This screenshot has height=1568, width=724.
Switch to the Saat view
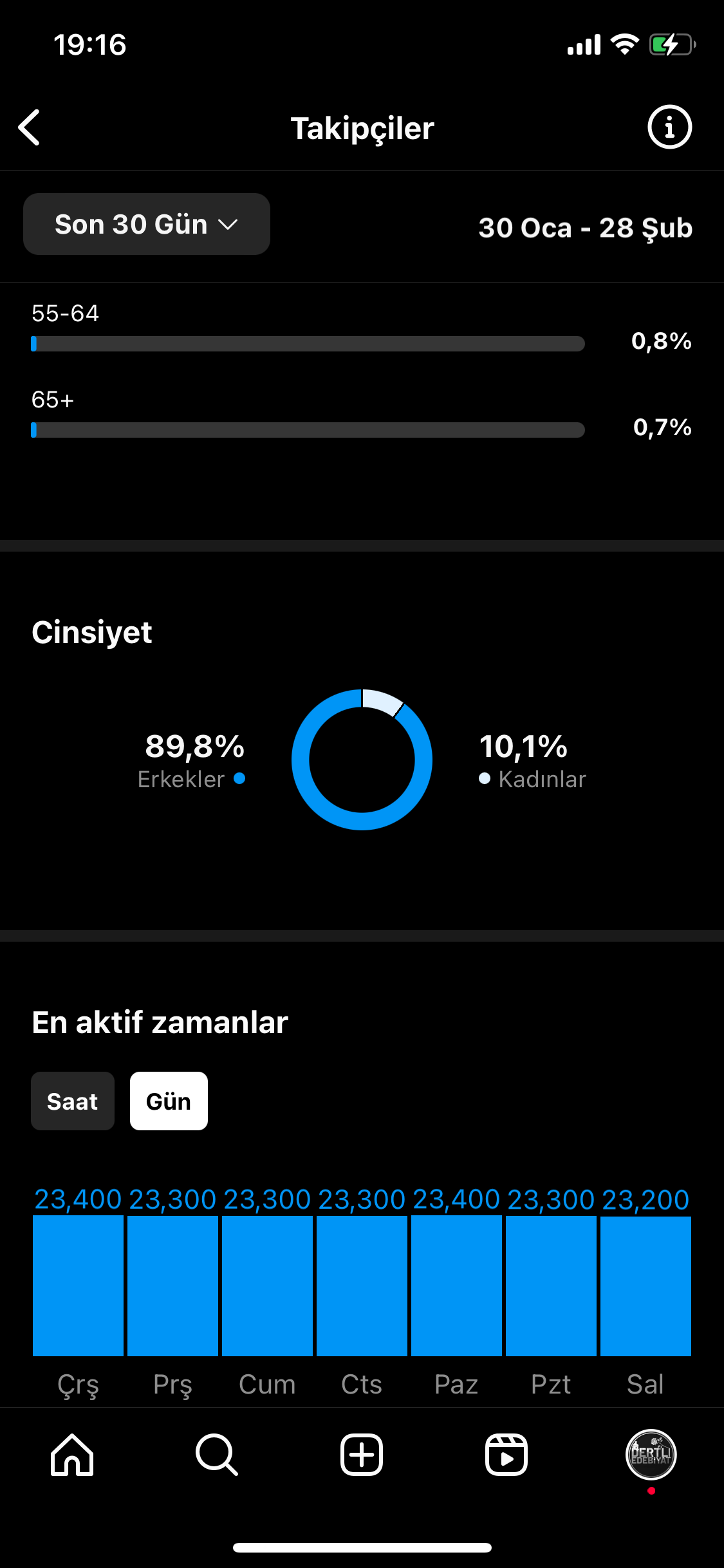pos(73,1101)
